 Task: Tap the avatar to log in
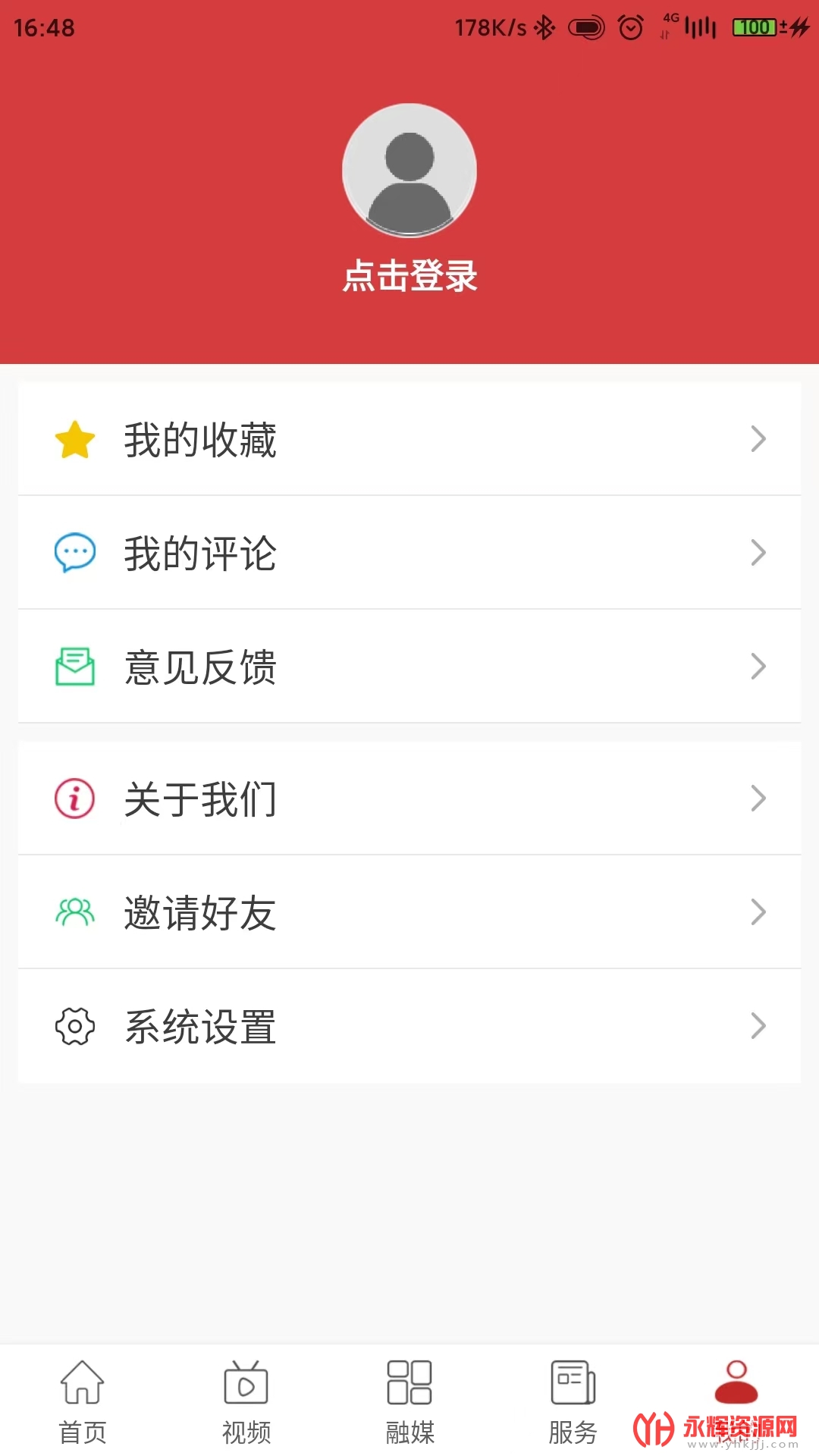tap(409, 171)
